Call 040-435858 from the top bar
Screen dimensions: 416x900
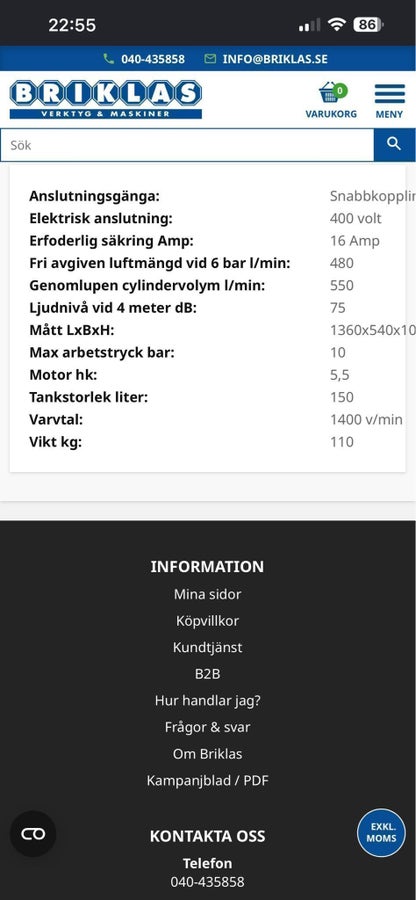click(x=144, y=59)
